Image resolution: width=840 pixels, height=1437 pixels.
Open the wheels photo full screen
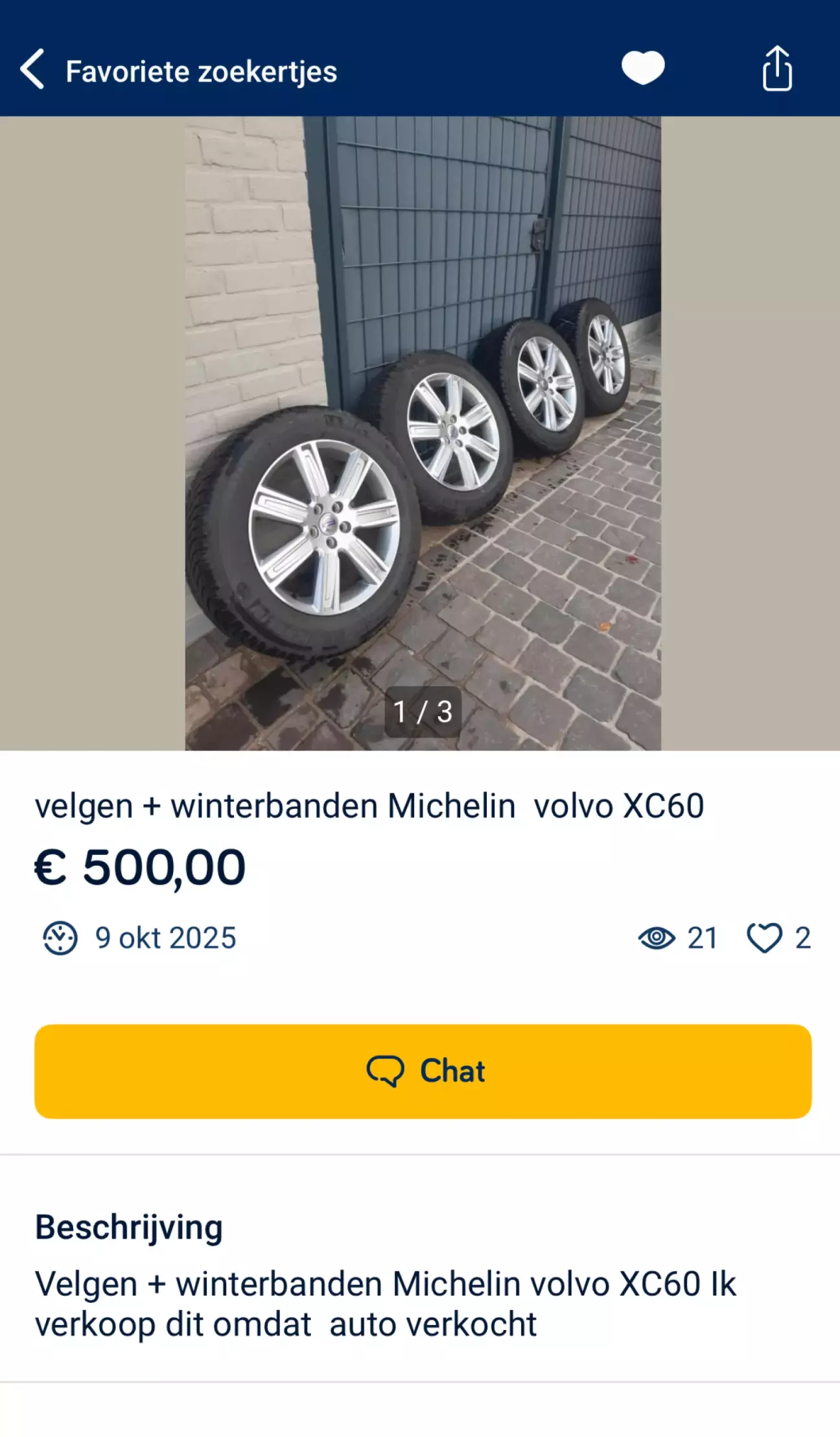tap(423, 433)
